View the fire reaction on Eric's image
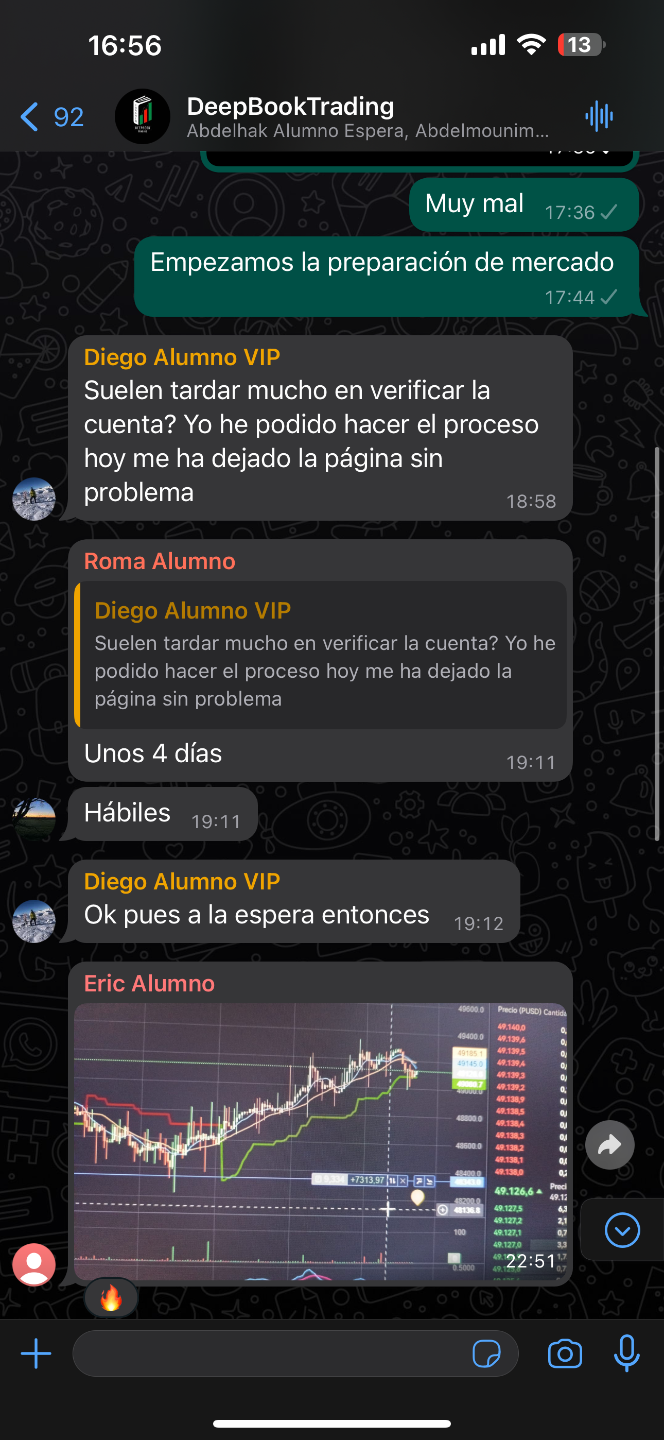Screen dimensions: 664x1440 coord(111,1298)
